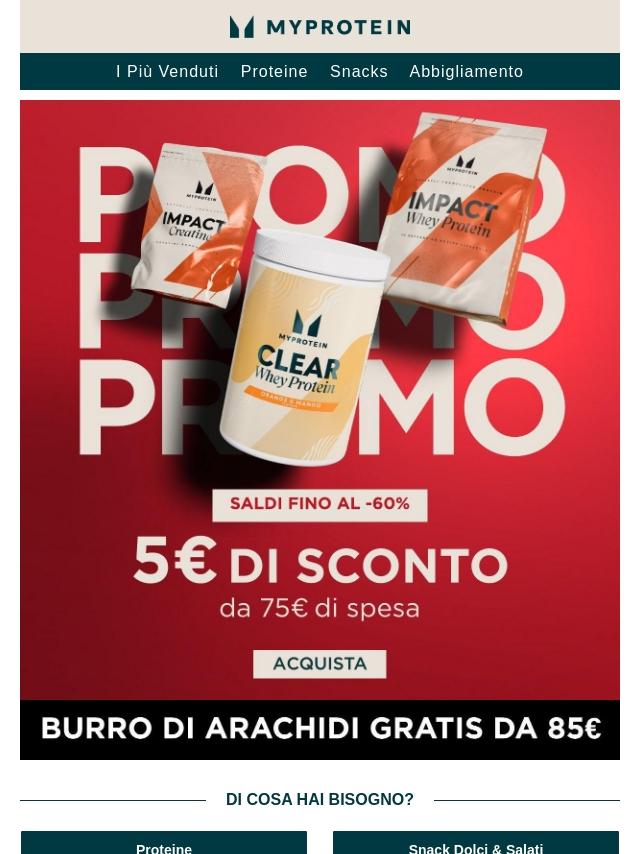
Task: Choose the Proteine category button
Action: pos(164,844)
